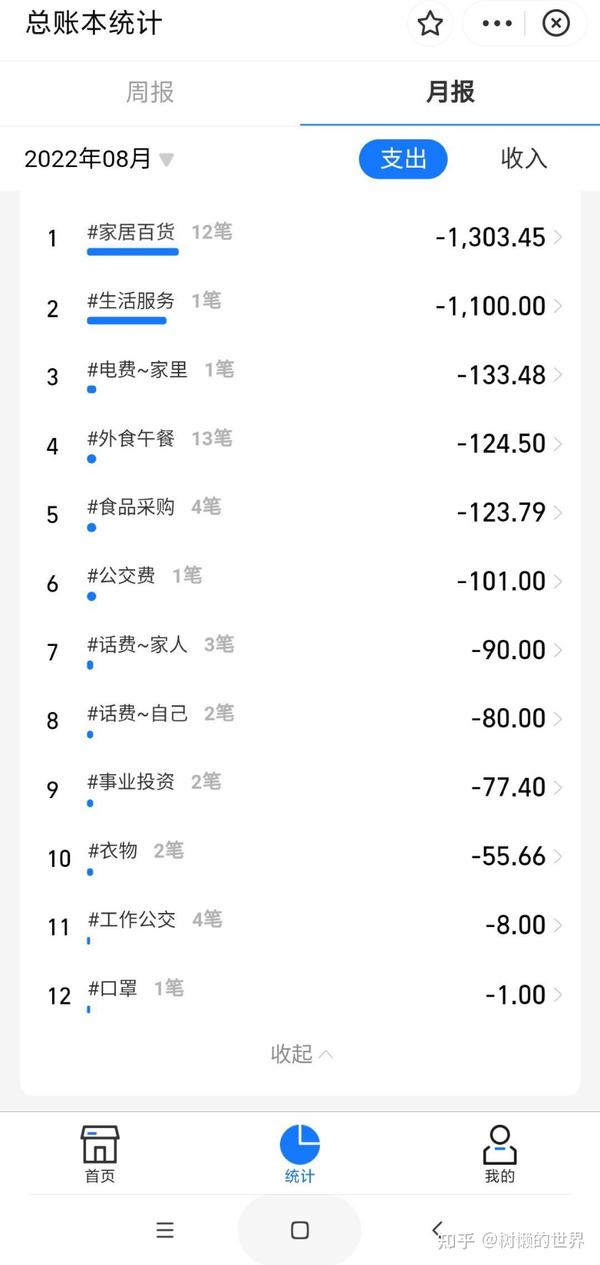Open the #食品采购 category row
Image resolution: width=600 pixels, height=1265 pixels.
(300, 512)
